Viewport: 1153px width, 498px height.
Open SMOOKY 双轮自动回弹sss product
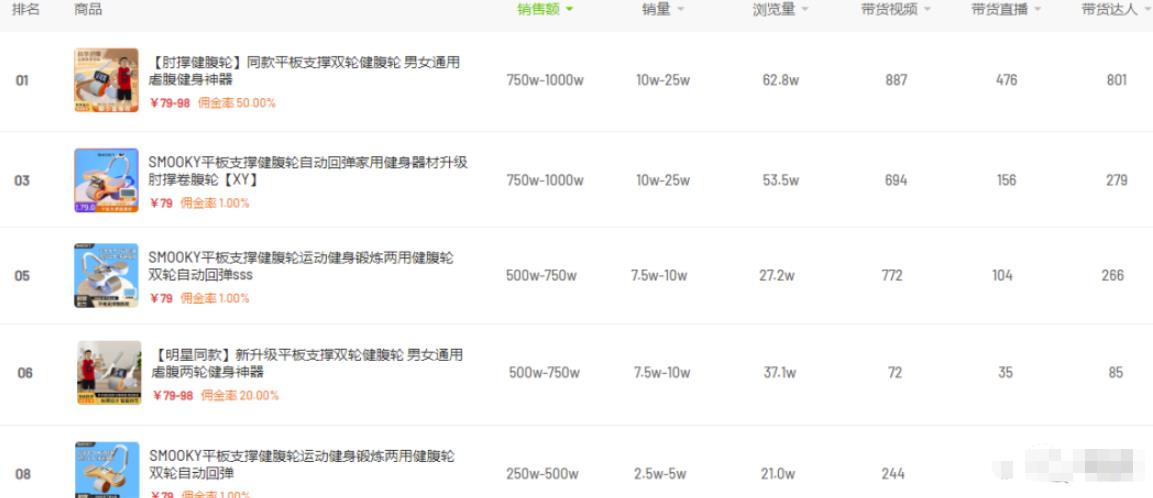pos(300,265)
